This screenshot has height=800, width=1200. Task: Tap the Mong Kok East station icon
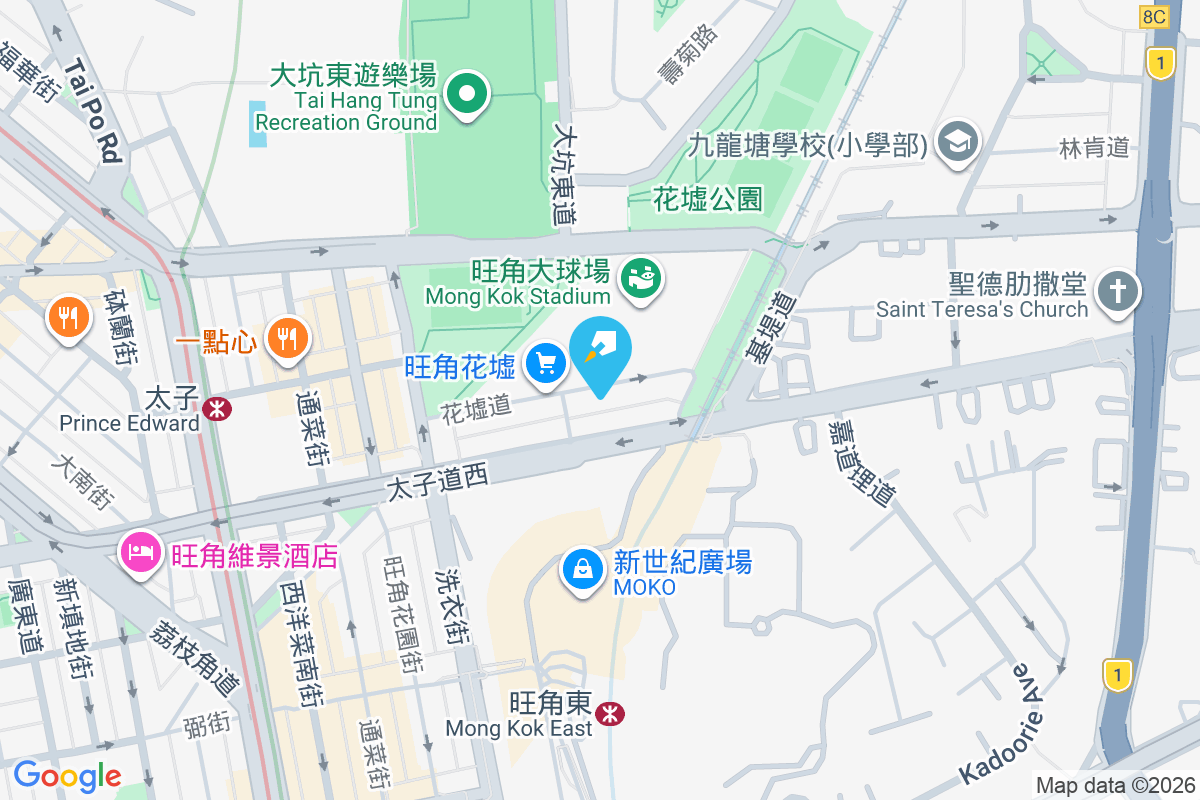click(609, 713)
